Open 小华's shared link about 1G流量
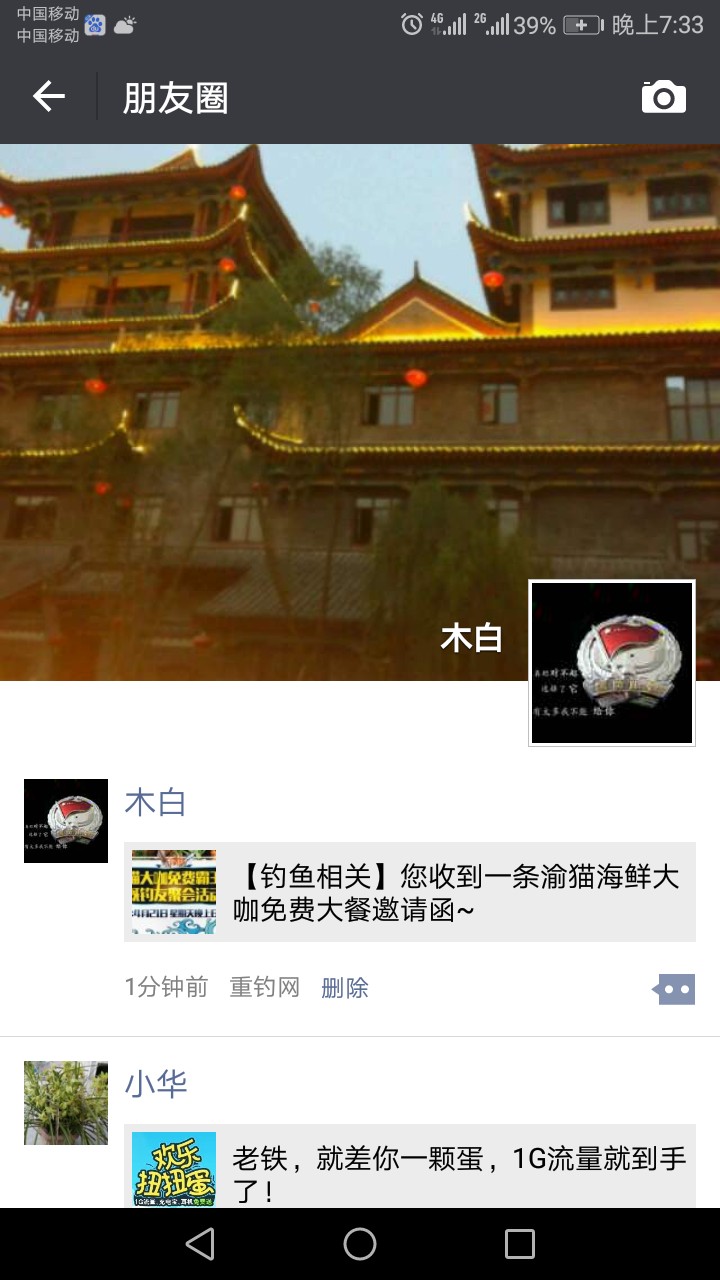This screenshot has width=720, height=1280. coord(410,1170)
